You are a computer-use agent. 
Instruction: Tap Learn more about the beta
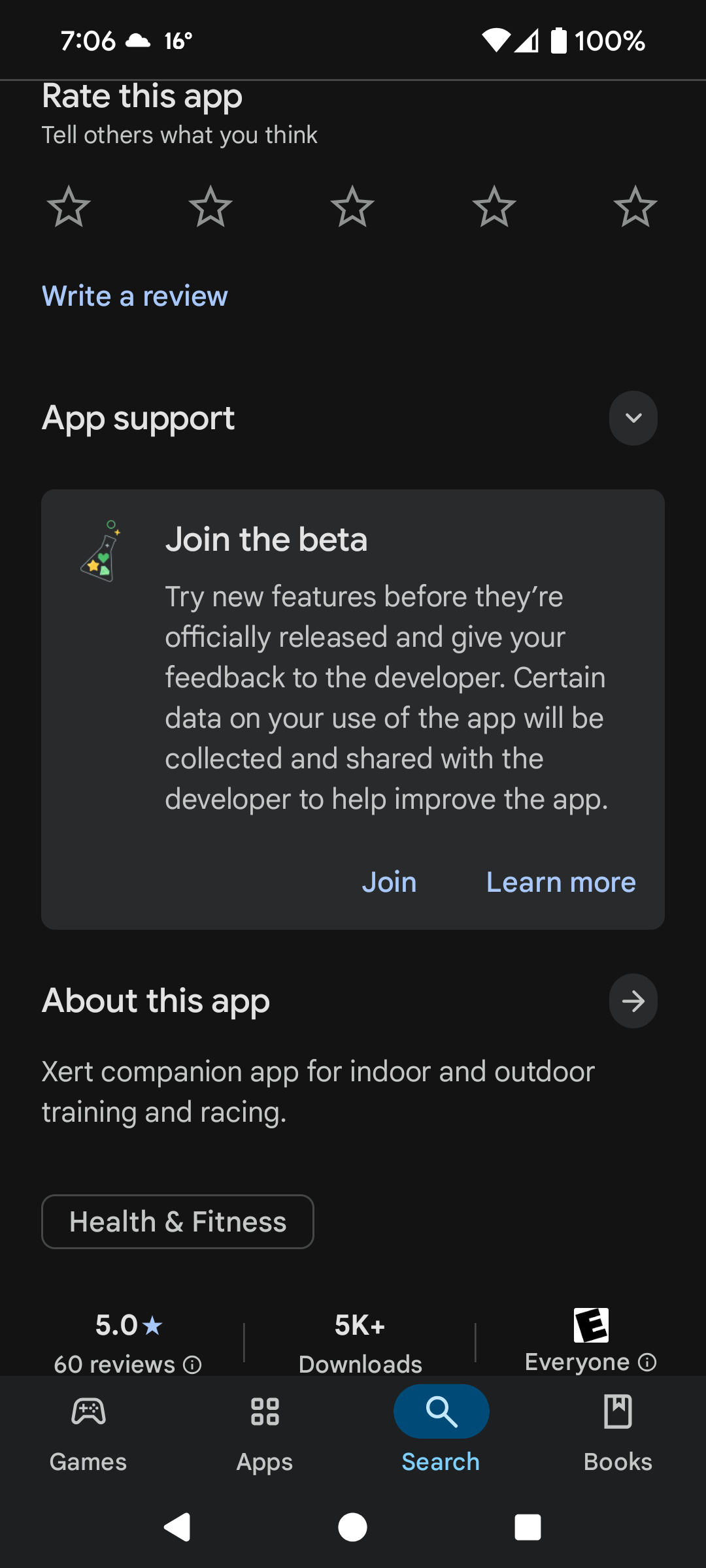click(x=561, y=882)
